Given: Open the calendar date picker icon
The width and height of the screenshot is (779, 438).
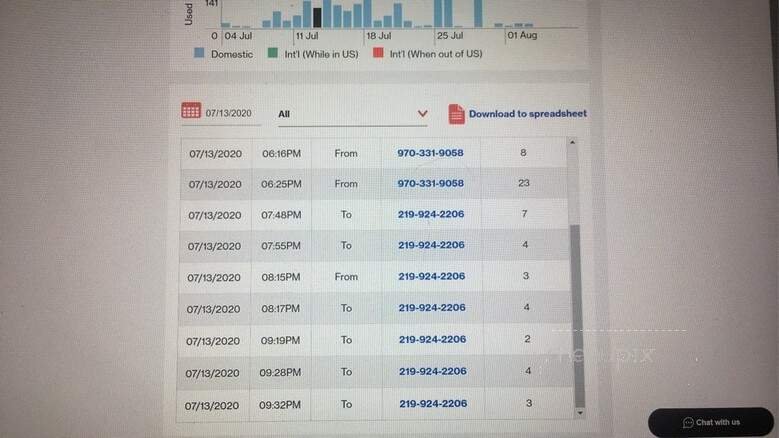Looking at the screenshot, I should tap(191, 112).
